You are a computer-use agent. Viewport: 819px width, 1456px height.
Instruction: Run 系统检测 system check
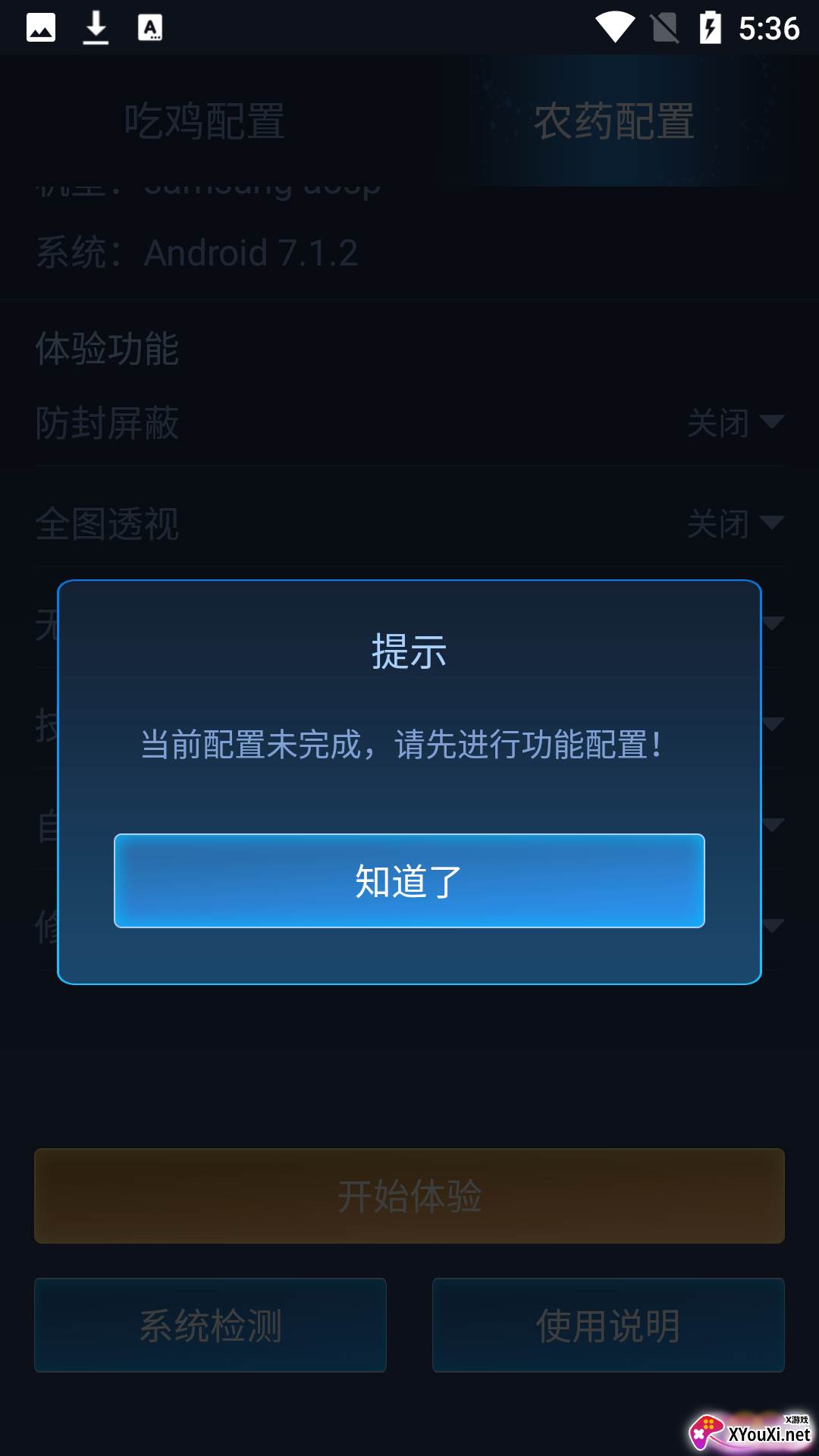click(210, 1325)
